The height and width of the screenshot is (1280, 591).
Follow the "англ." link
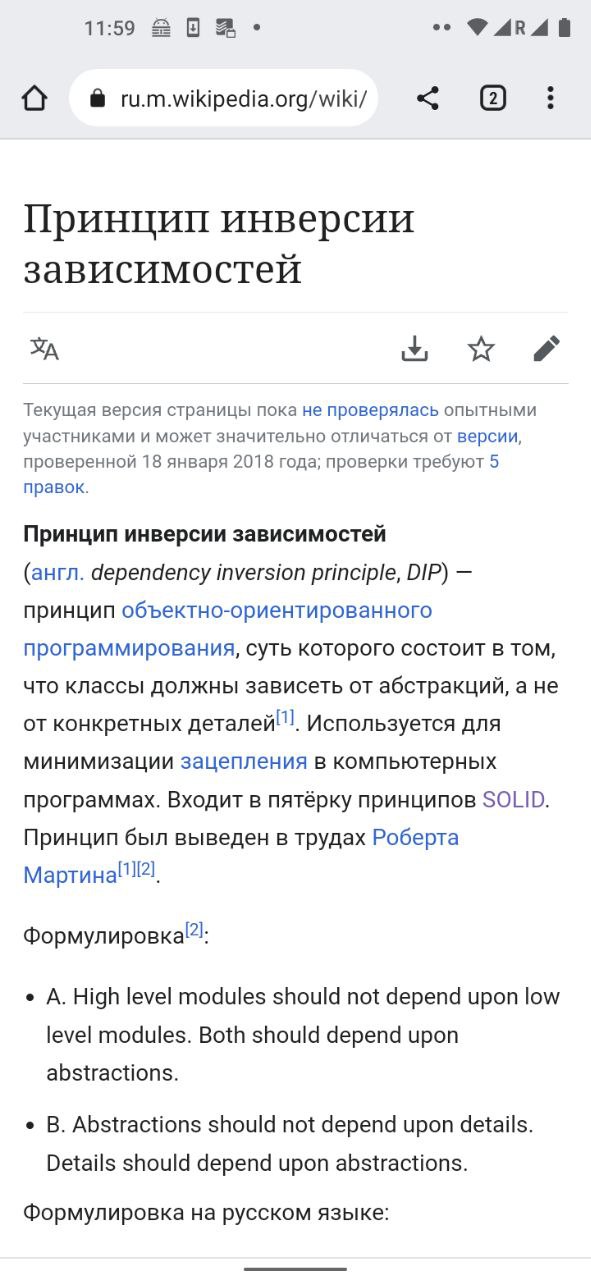pyautogui.click(x=58, y=572)
